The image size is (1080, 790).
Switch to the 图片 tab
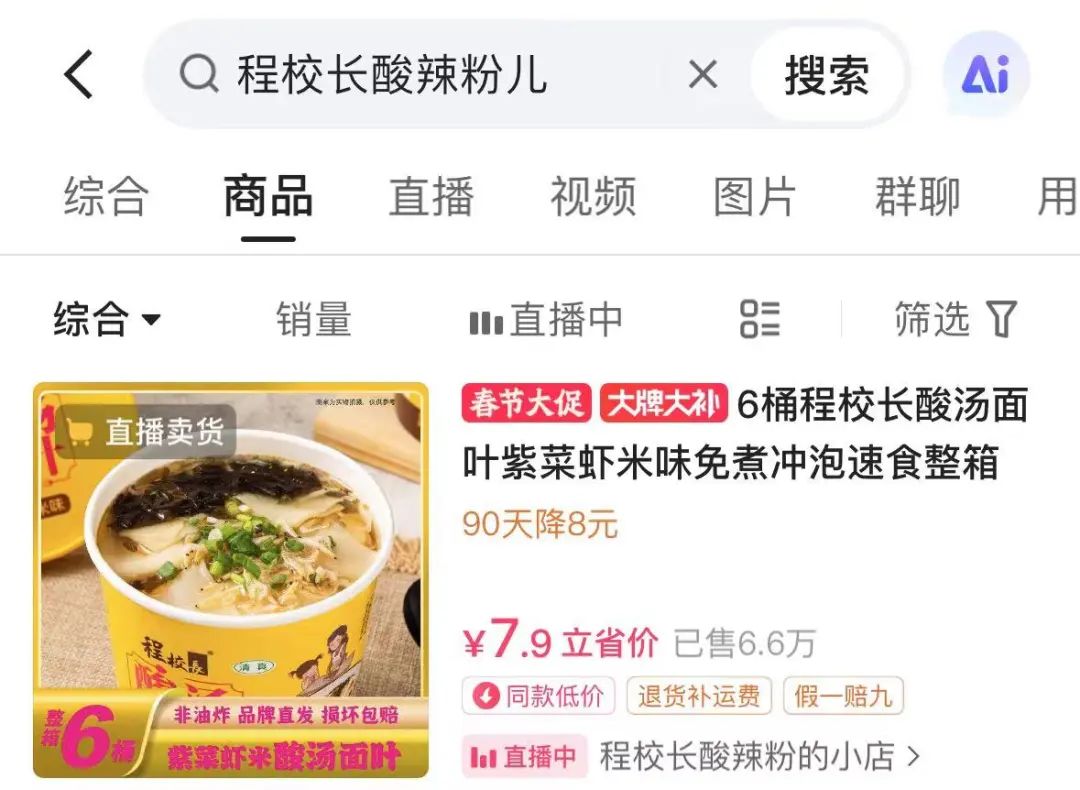click(x=755, y=196)
